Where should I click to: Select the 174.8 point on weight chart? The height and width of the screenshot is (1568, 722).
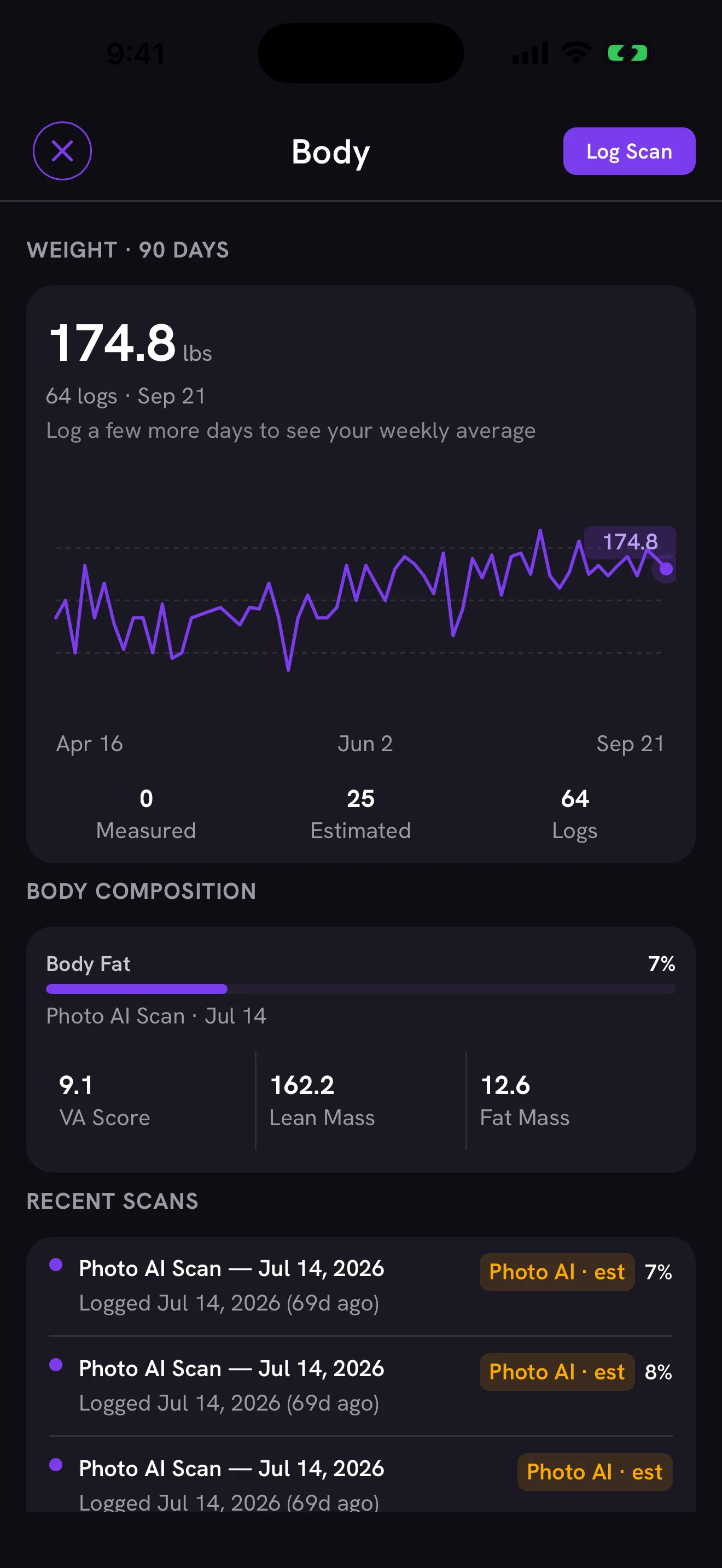tap(666, 569)
